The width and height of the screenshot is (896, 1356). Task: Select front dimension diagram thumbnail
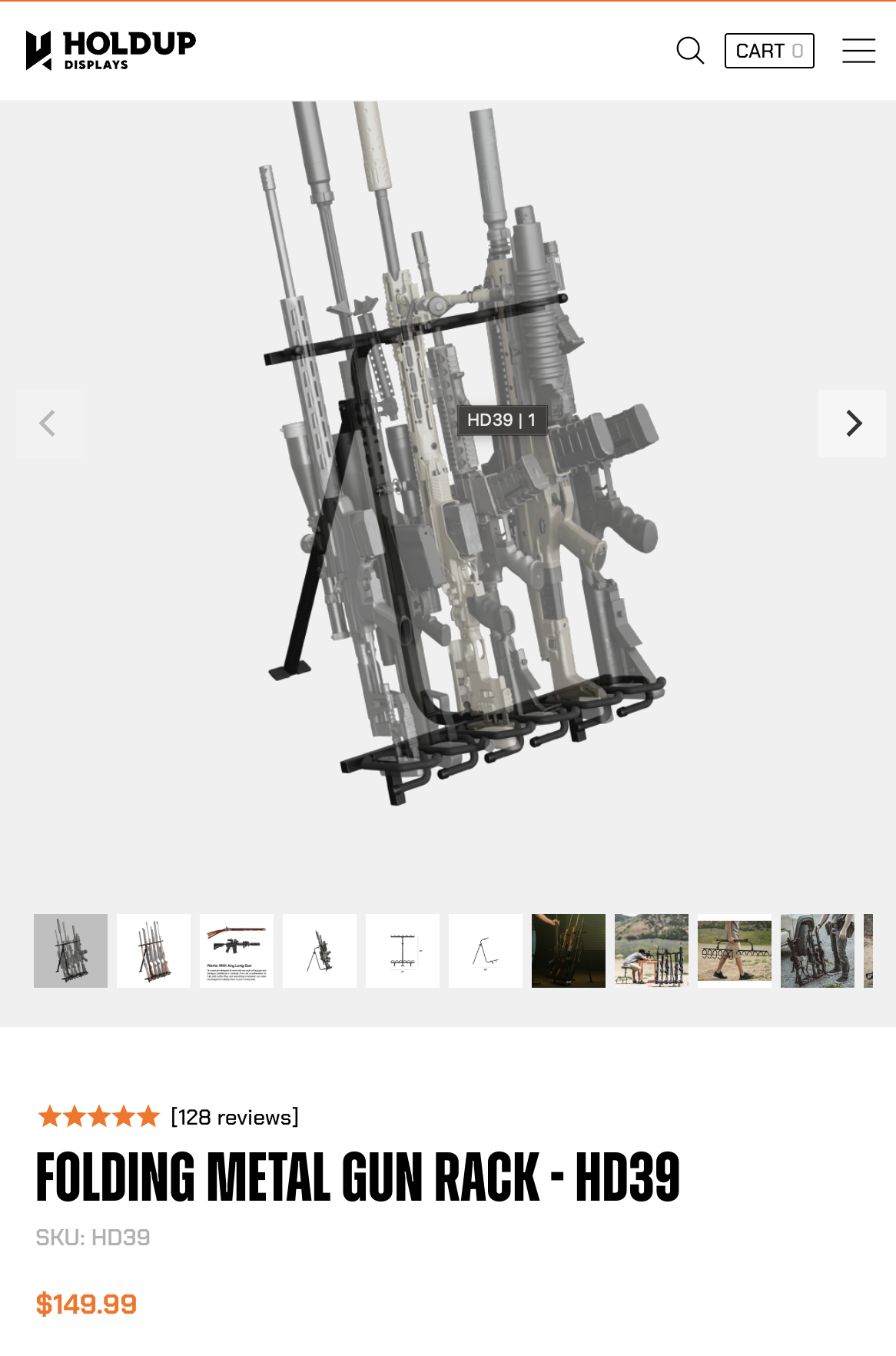(x=403, y=951)
